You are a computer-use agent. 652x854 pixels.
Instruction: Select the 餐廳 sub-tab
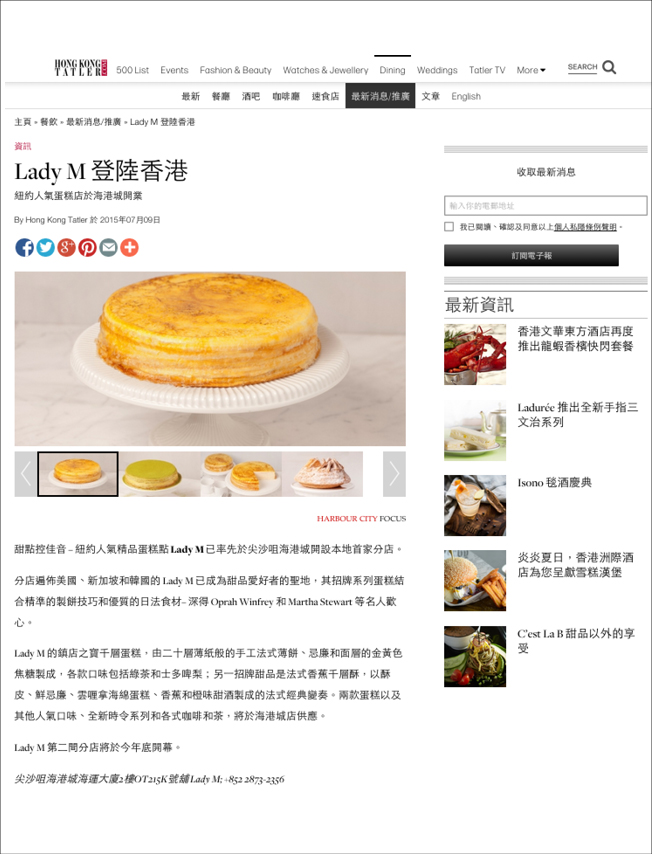point(220,96)
